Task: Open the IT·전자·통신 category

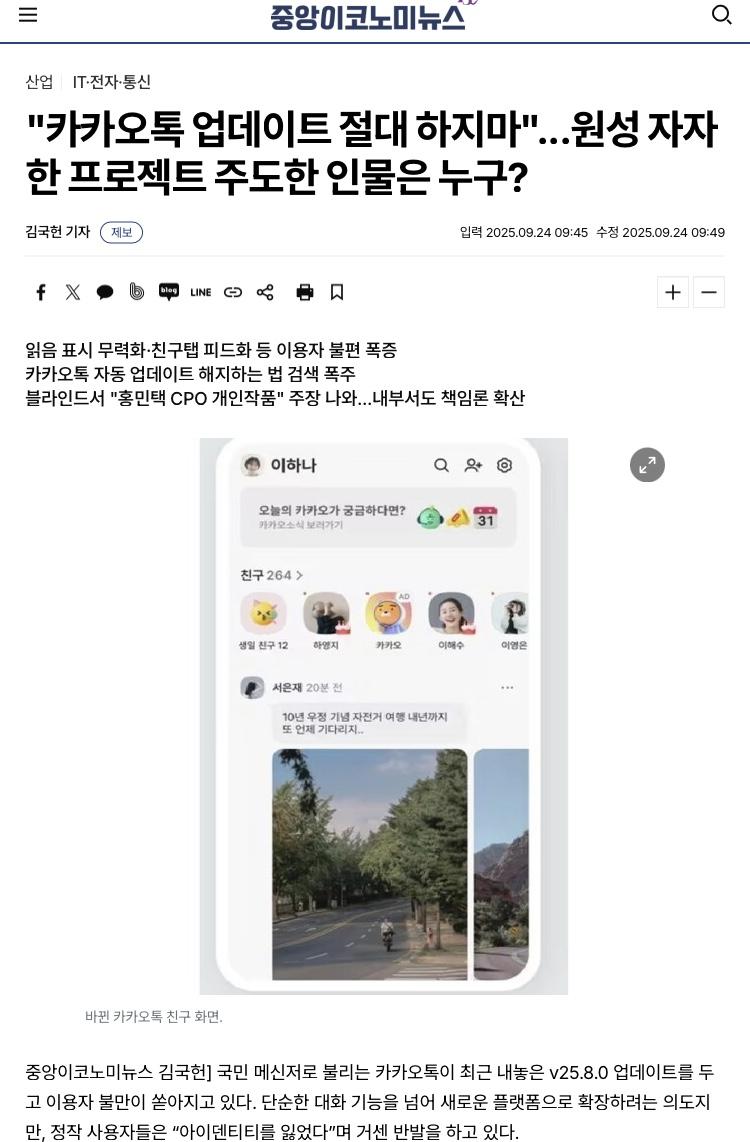Action: [112, 82]
